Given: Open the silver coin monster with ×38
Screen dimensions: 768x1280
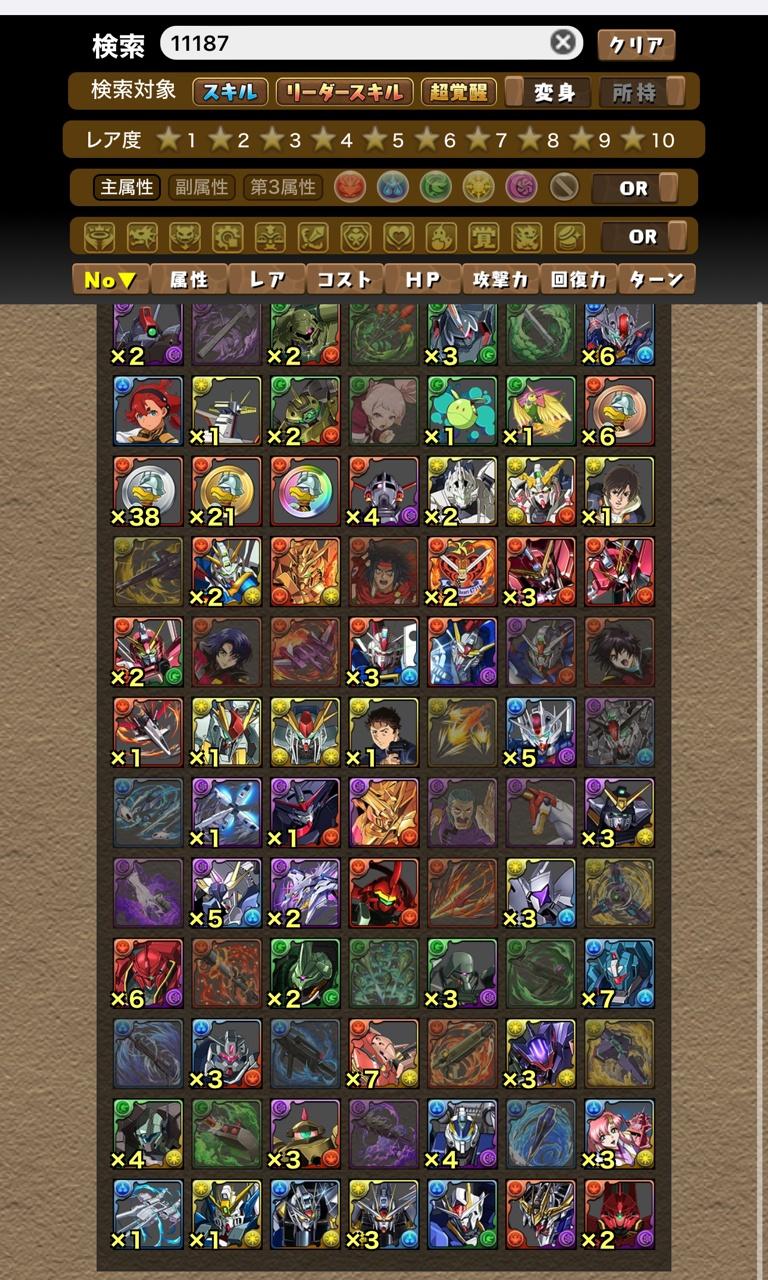Looking at the screenshot, I should click(148, 492).
